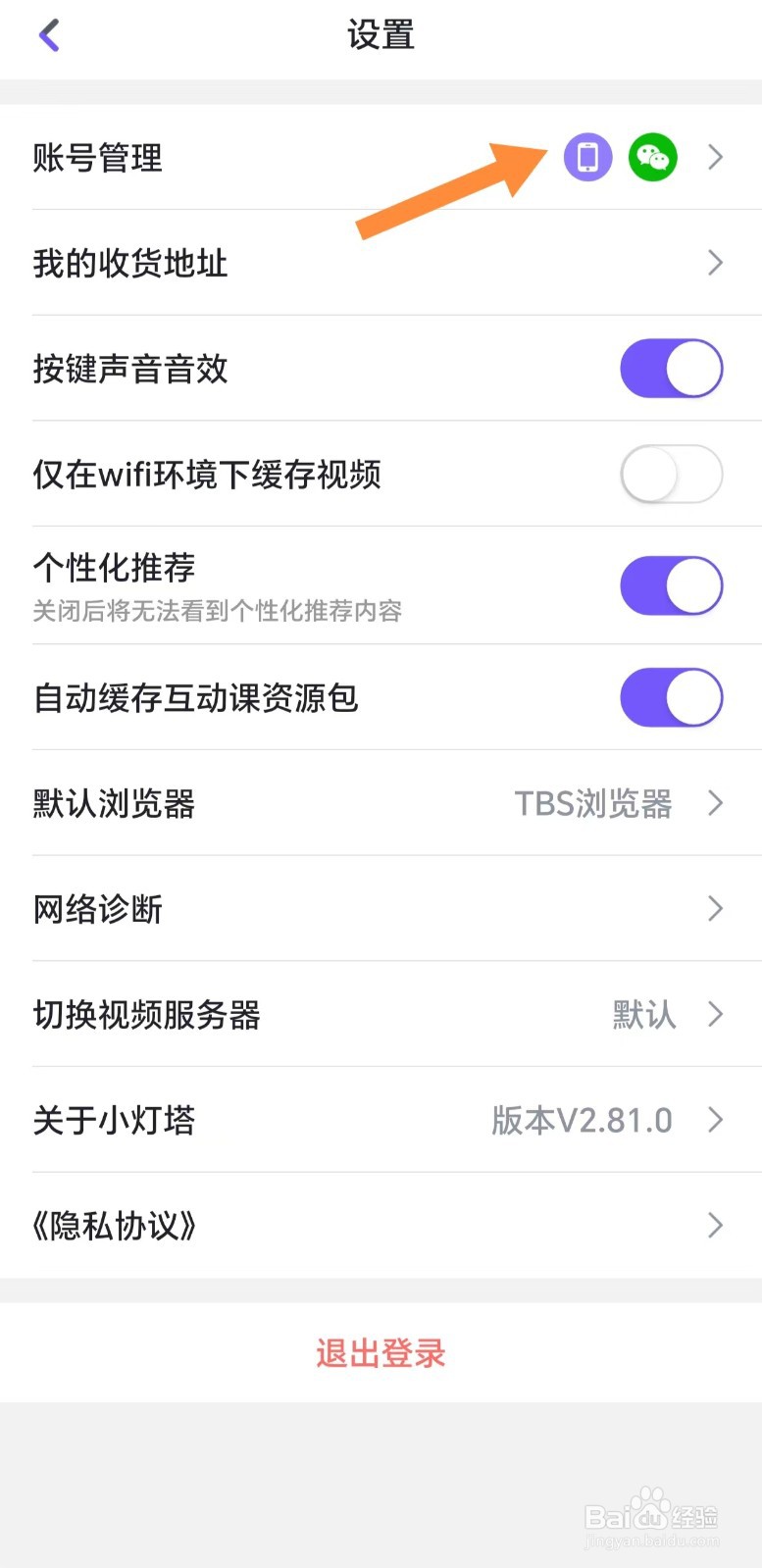762x1568 pixels.
Task: Open 关于小灯塔 version info
Action: click(x=381, y=1120)
